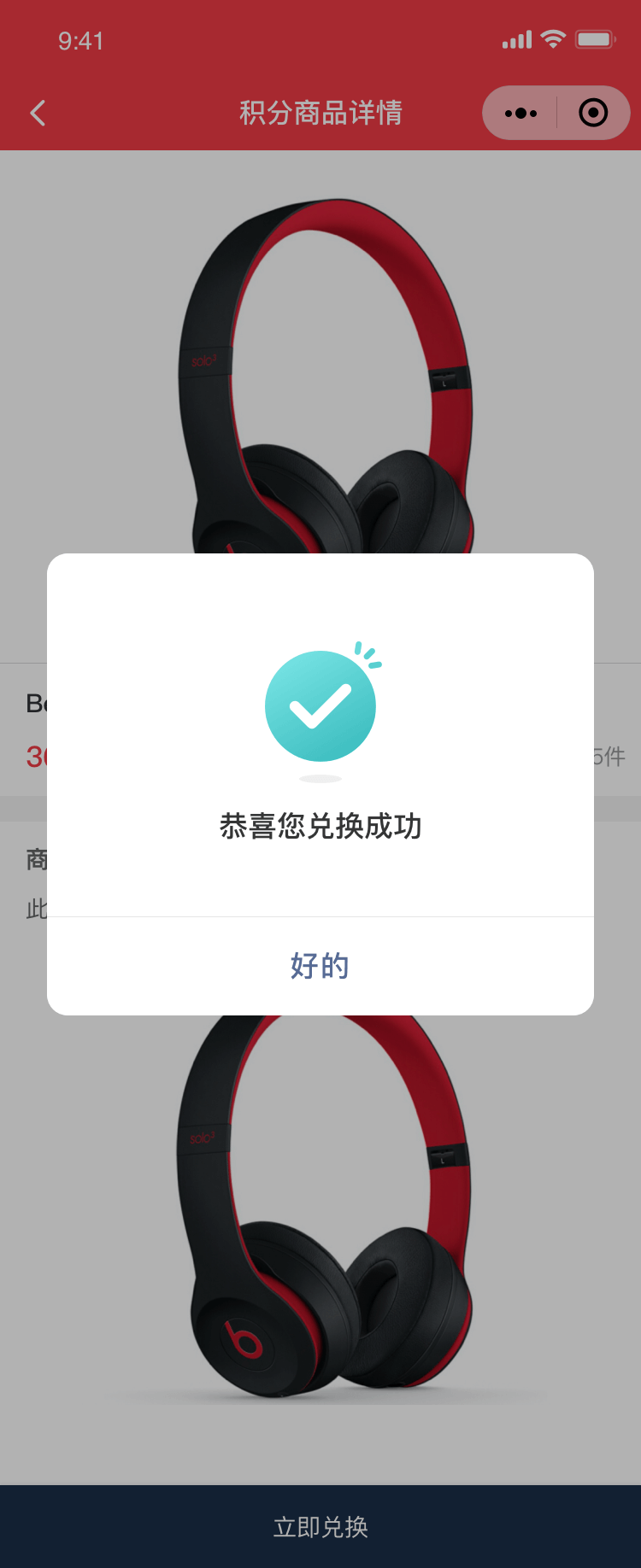Open the mini program more-options menu

point(520,113)
